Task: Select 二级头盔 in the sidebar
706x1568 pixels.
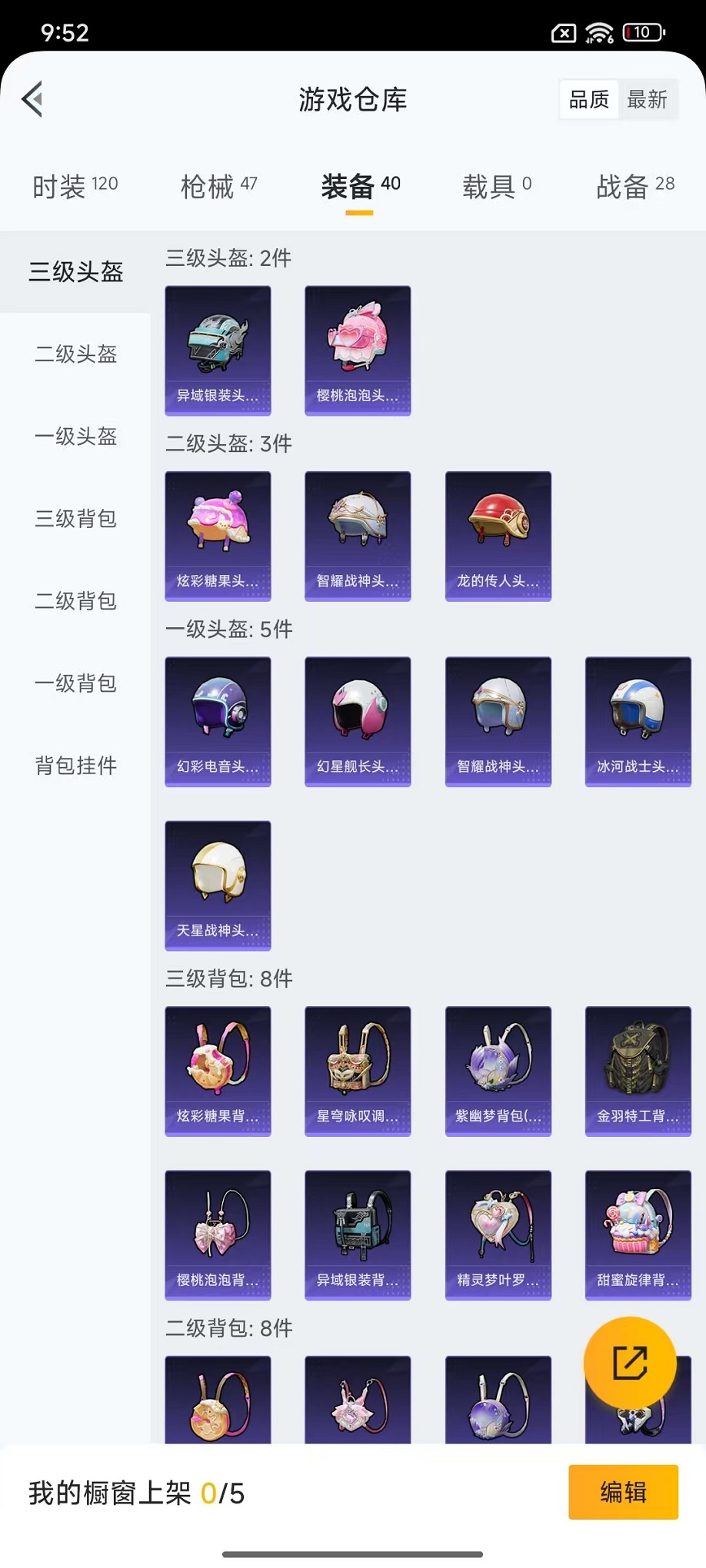Action: pyautogui.click(x=75, y=354)
